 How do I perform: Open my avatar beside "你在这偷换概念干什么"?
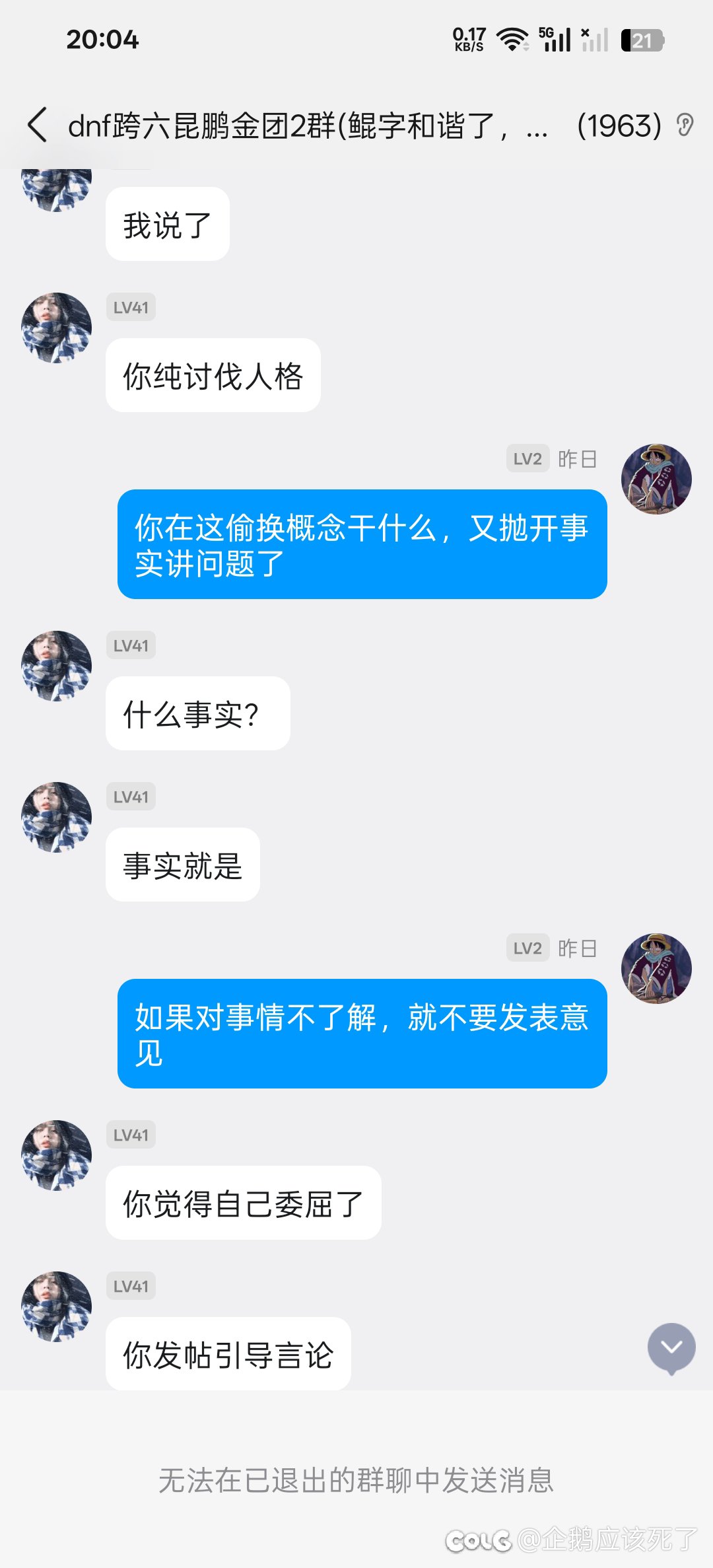[656, 479]
